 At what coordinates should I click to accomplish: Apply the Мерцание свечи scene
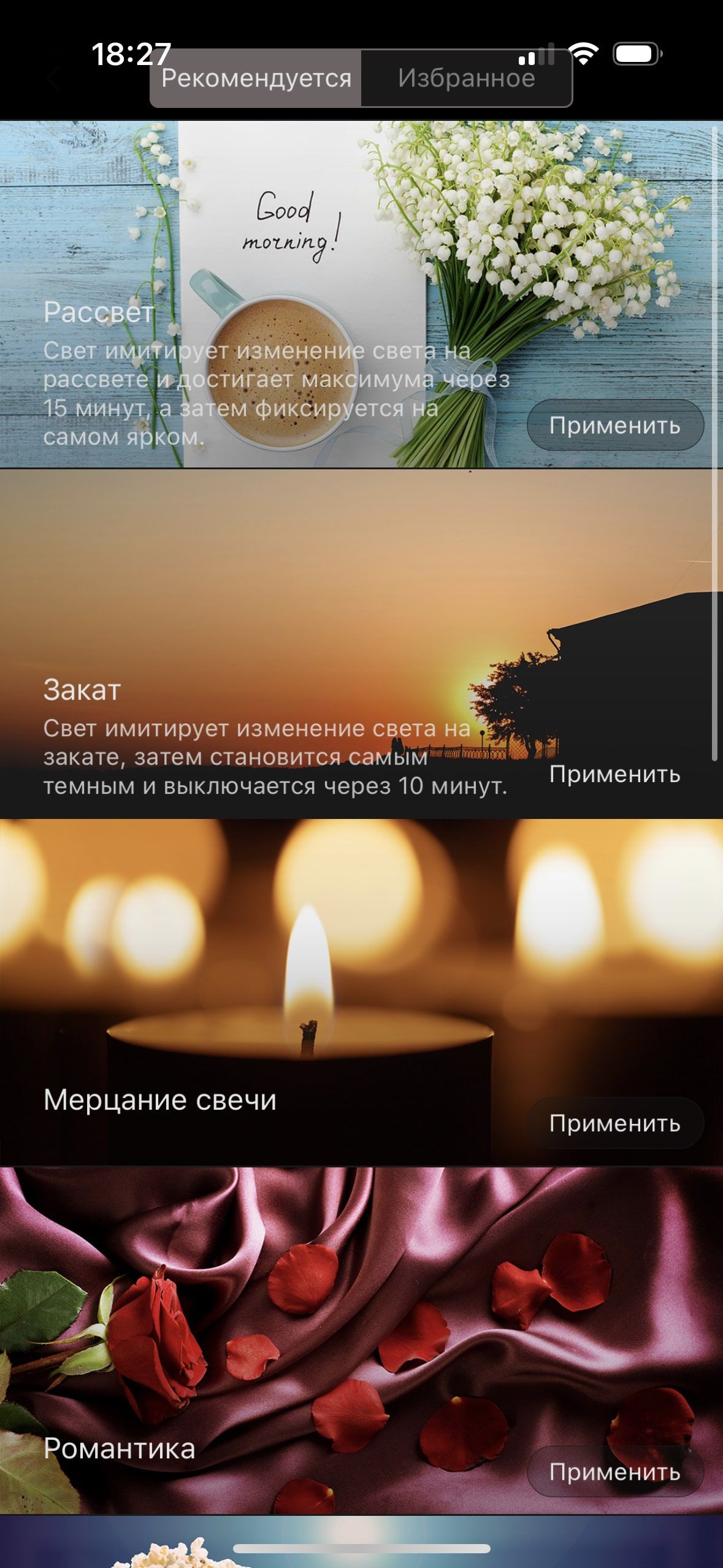(x=614, y=1123)
